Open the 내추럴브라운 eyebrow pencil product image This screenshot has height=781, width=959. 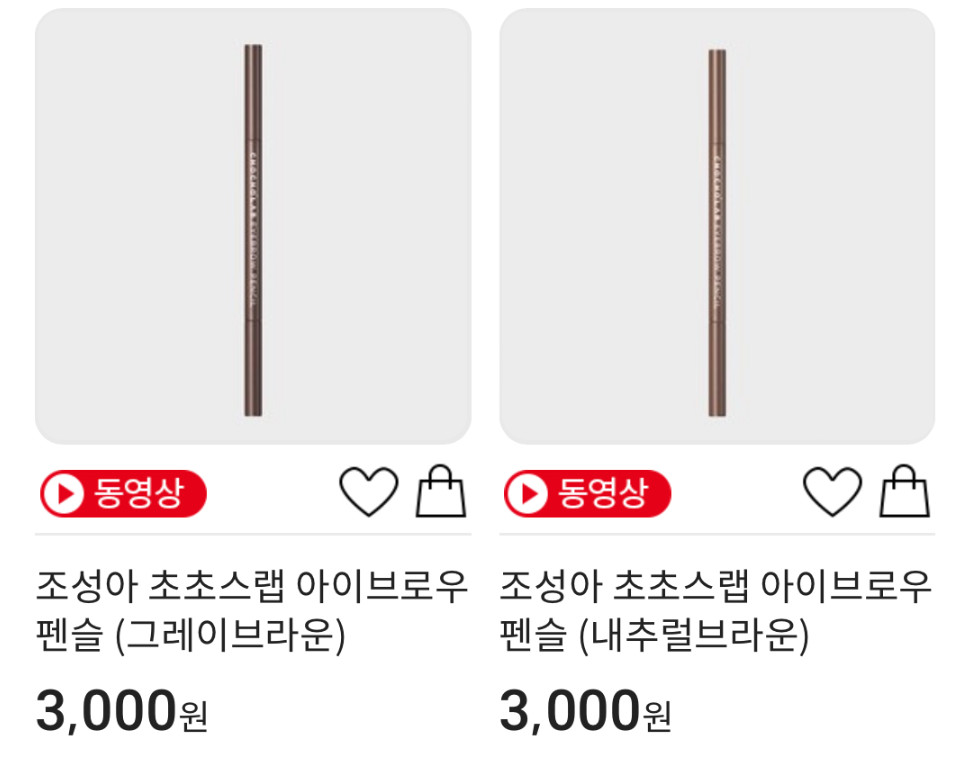point(717,227)
